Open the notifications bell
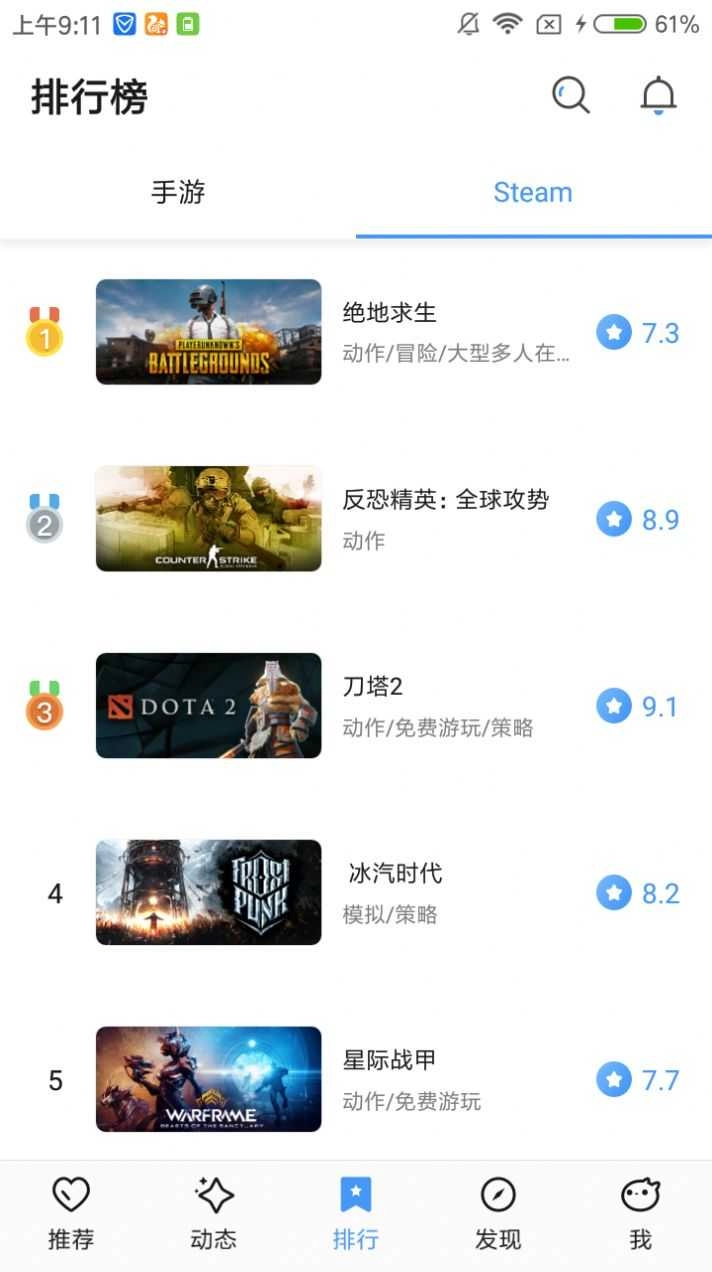This screenshot has height=1272, width=712. point(658,96)
